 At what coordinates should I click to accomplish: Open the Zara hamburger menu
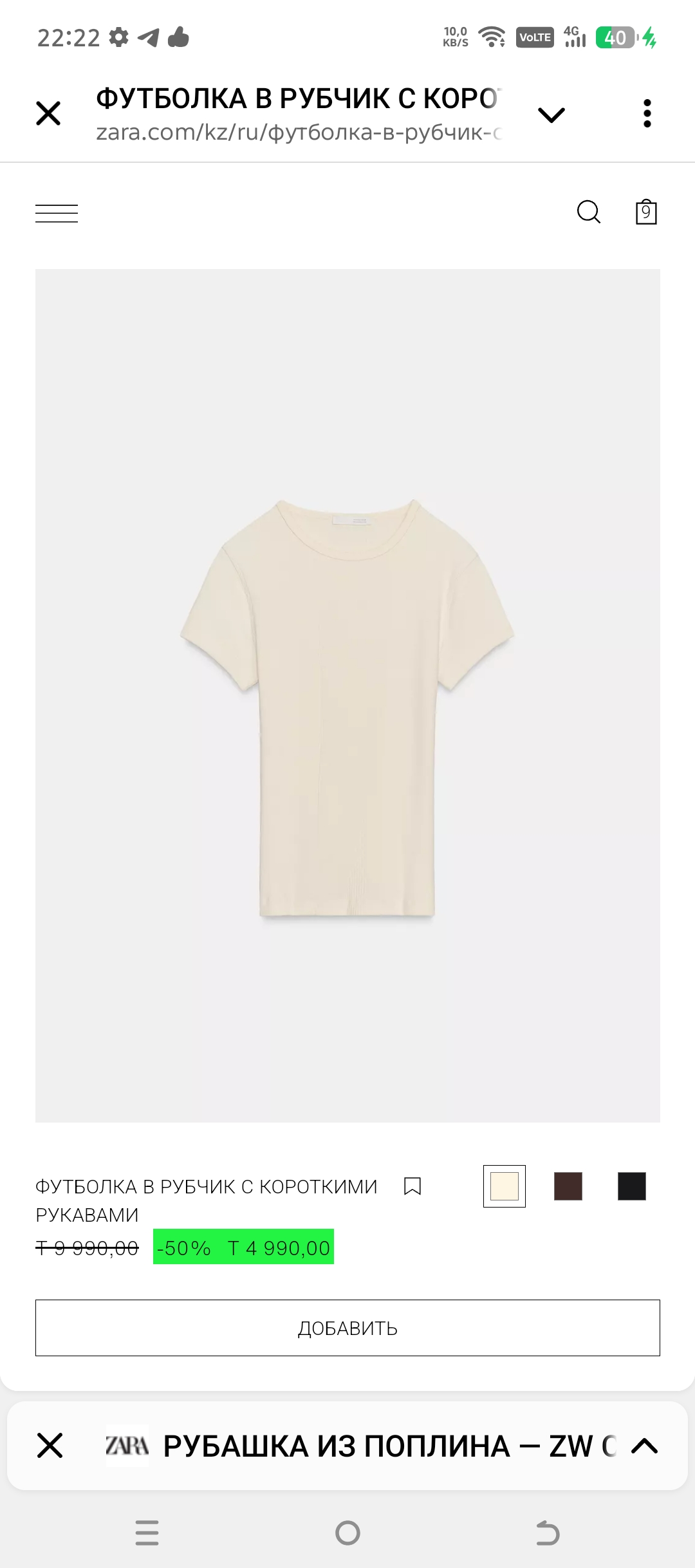click(x=57, y=213)
